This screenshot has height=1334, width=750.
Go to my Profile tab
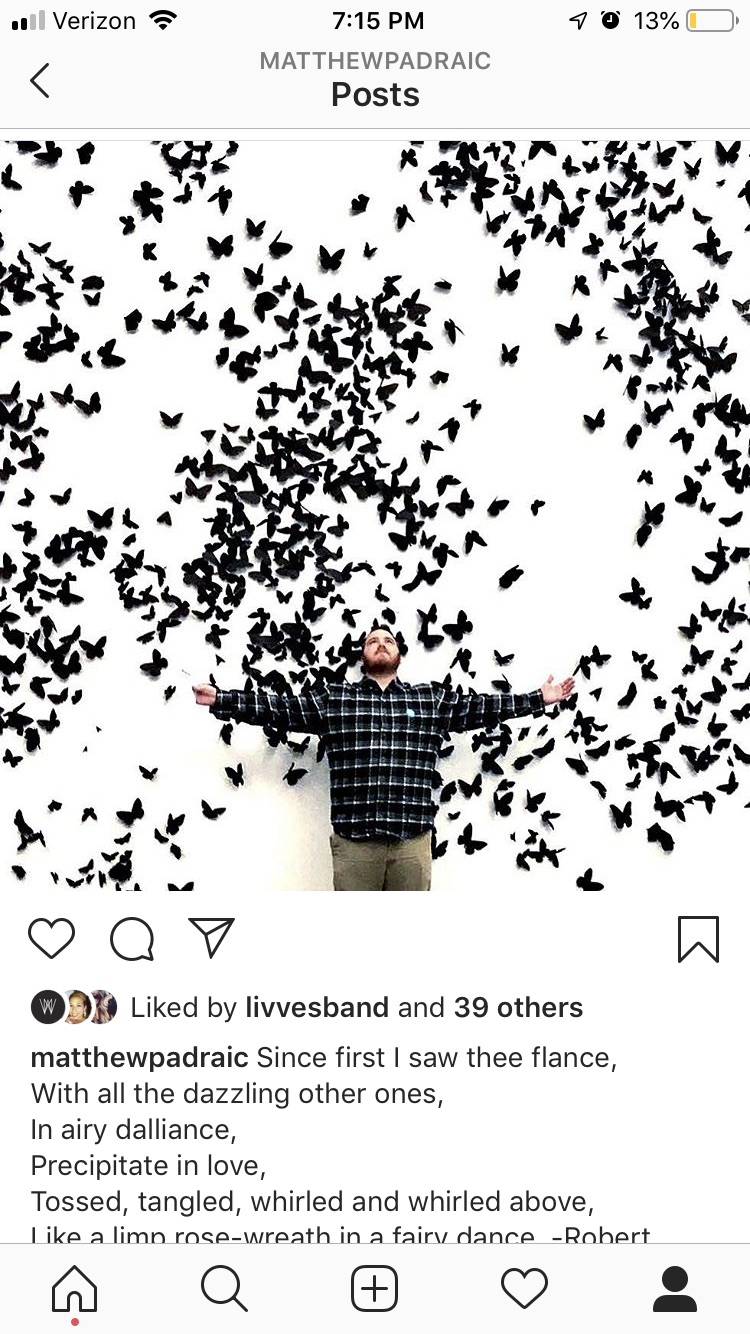click(675, 1289)
